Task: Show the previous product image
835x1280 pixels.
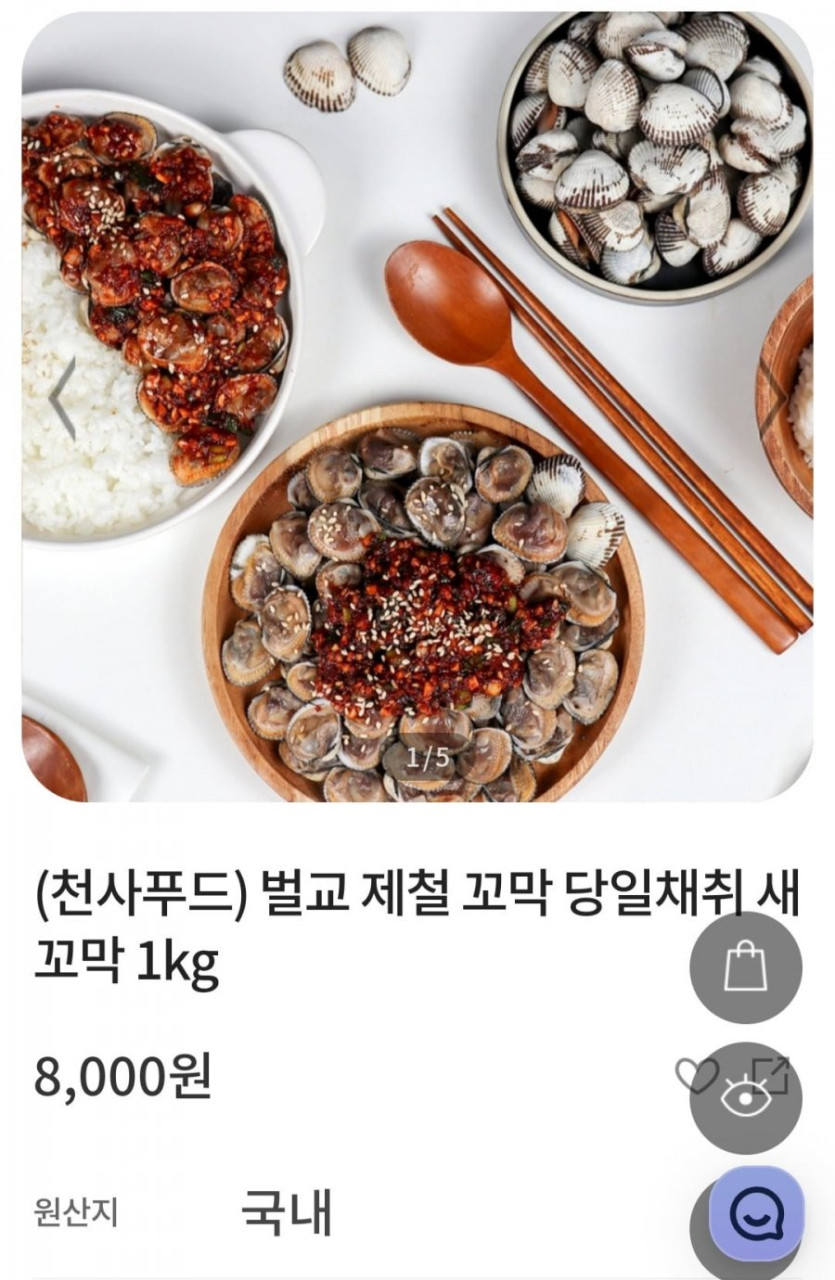Action: [x=62, y=398]
